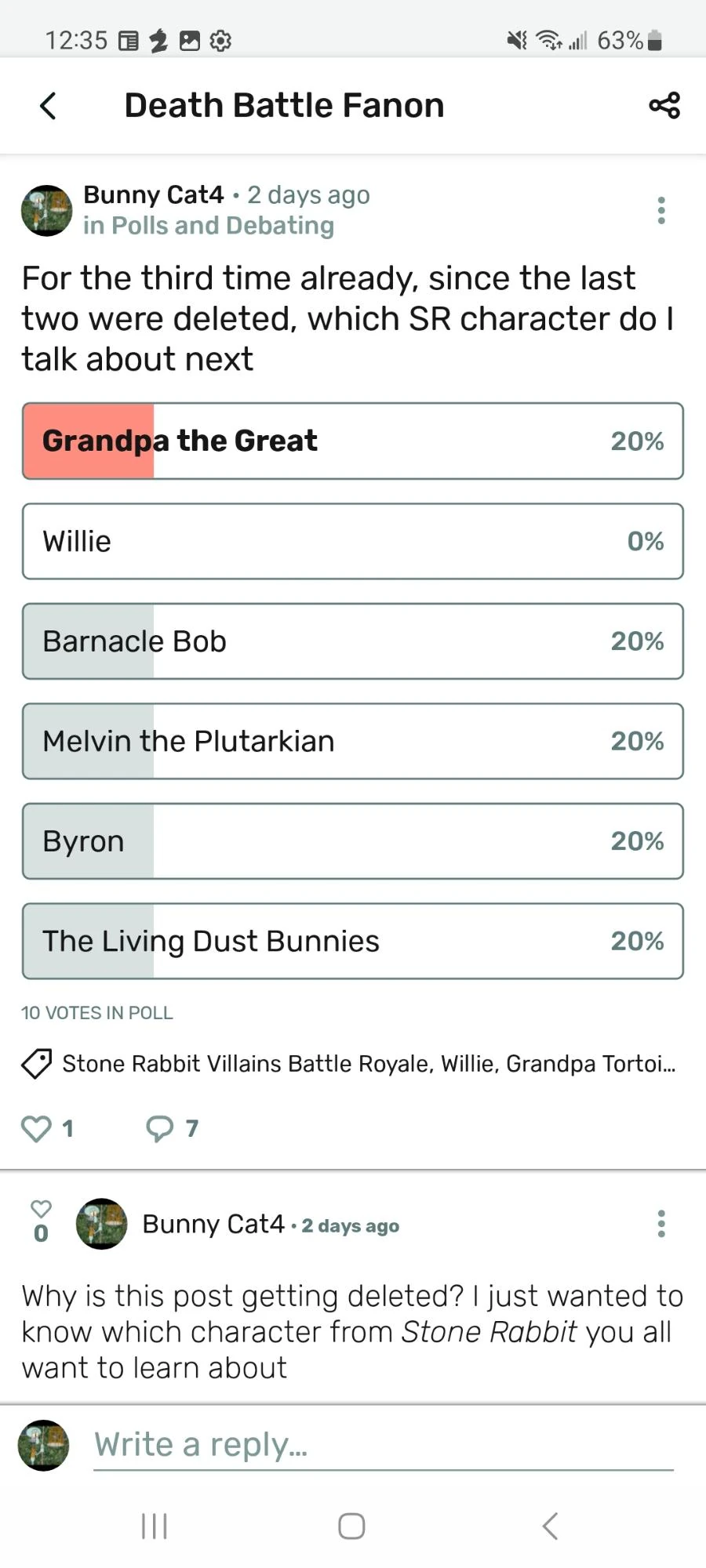
Task: Open the comments via the speech bubble icon
Action: coord(159,1128)
